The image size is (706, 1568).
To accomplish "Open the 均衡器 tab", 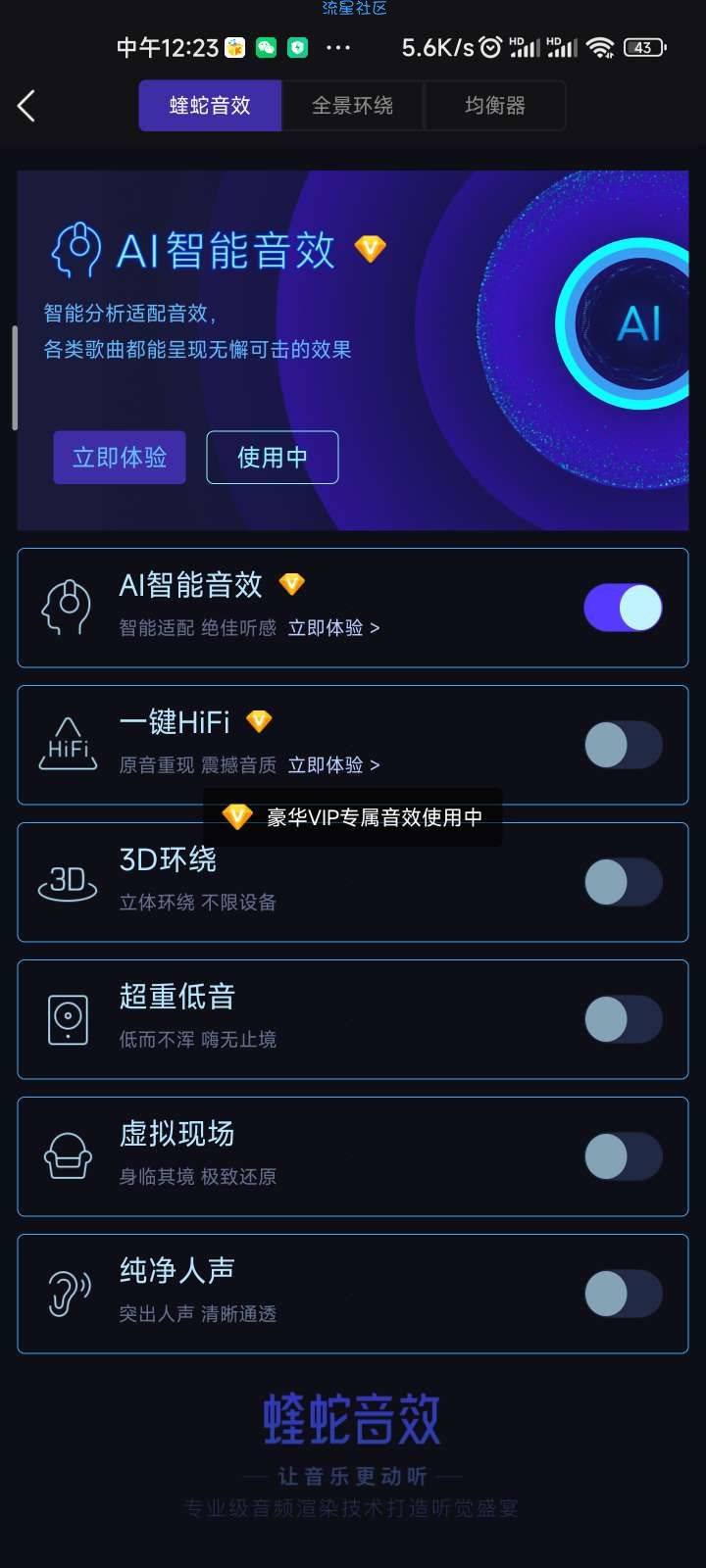I will click(x=494, y=106).
